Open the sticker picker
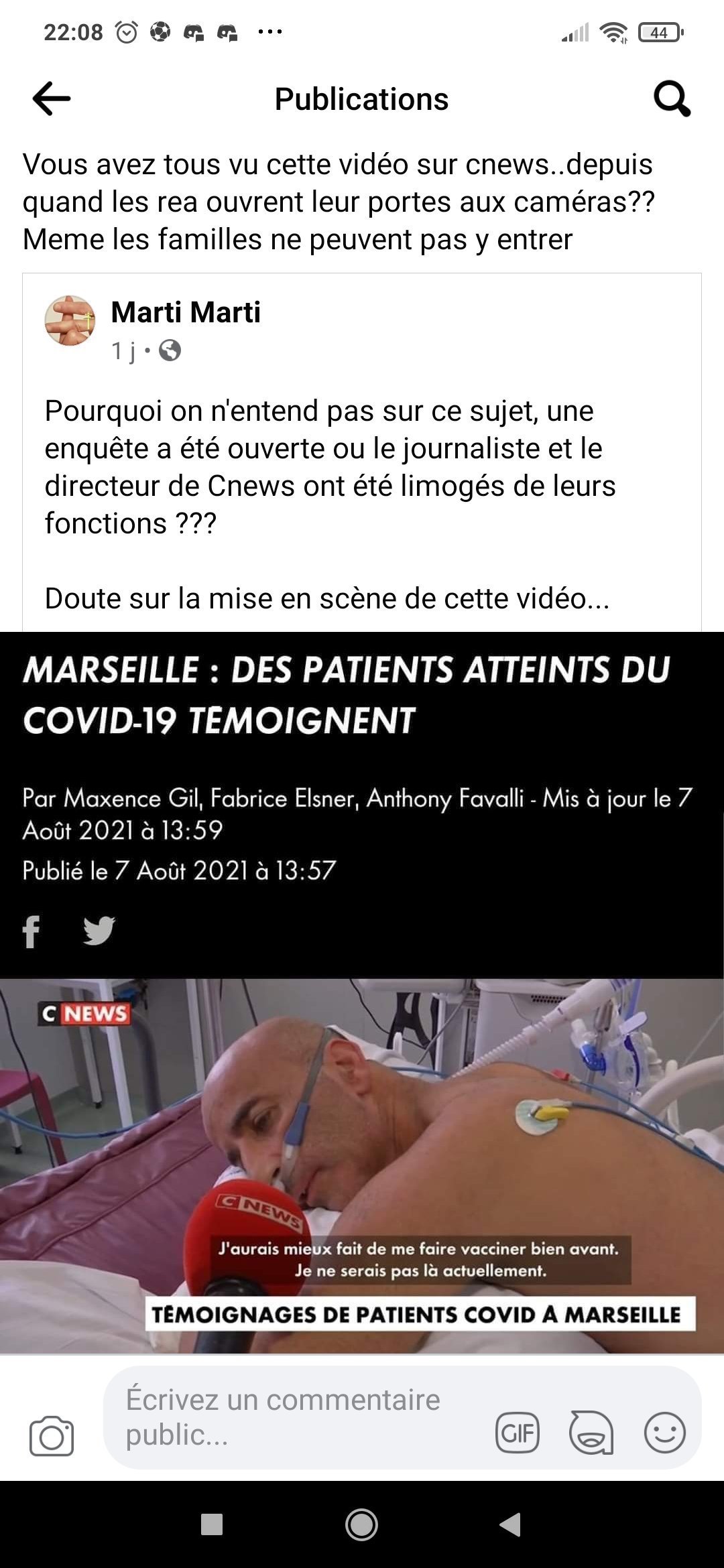The height and width of the screenshot is (1568, 724). click(x=591, y=1433)
